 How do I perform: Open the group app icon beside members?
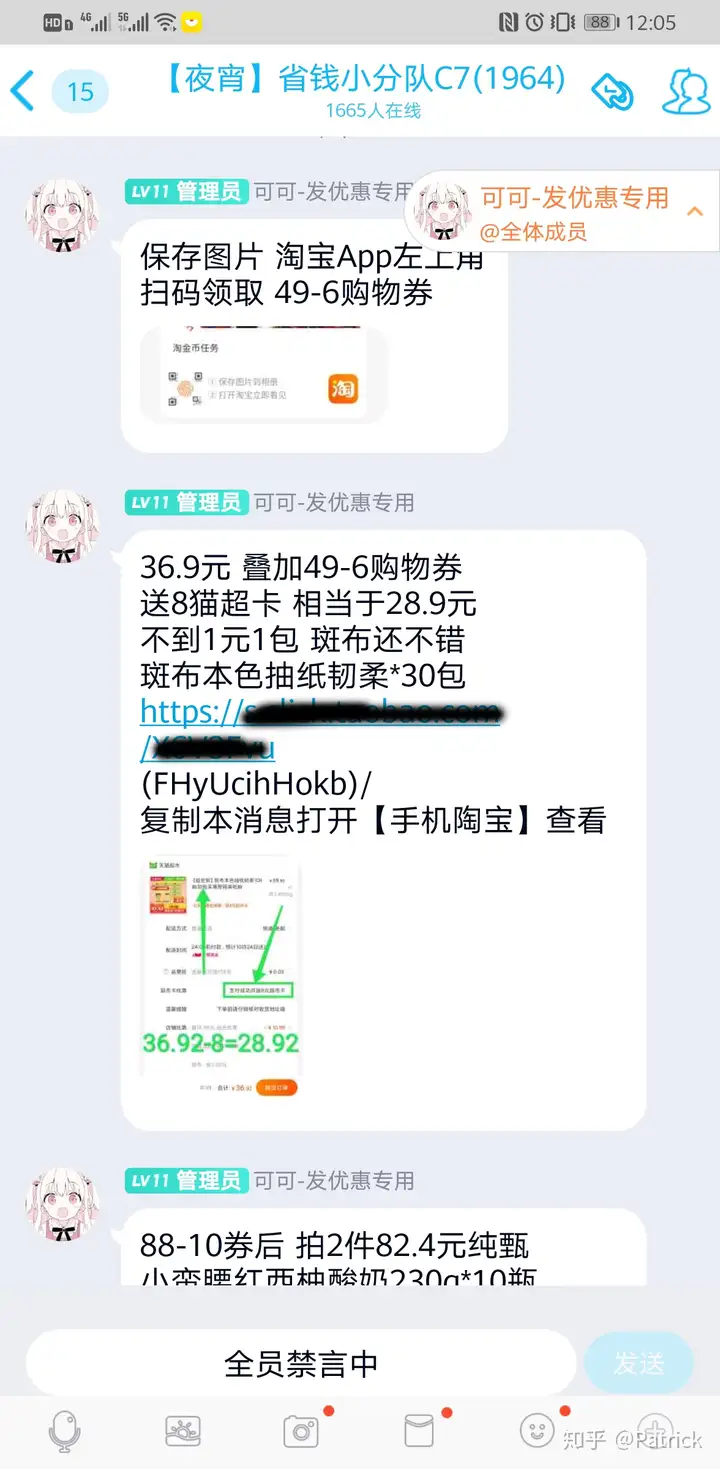coord(612,92)
